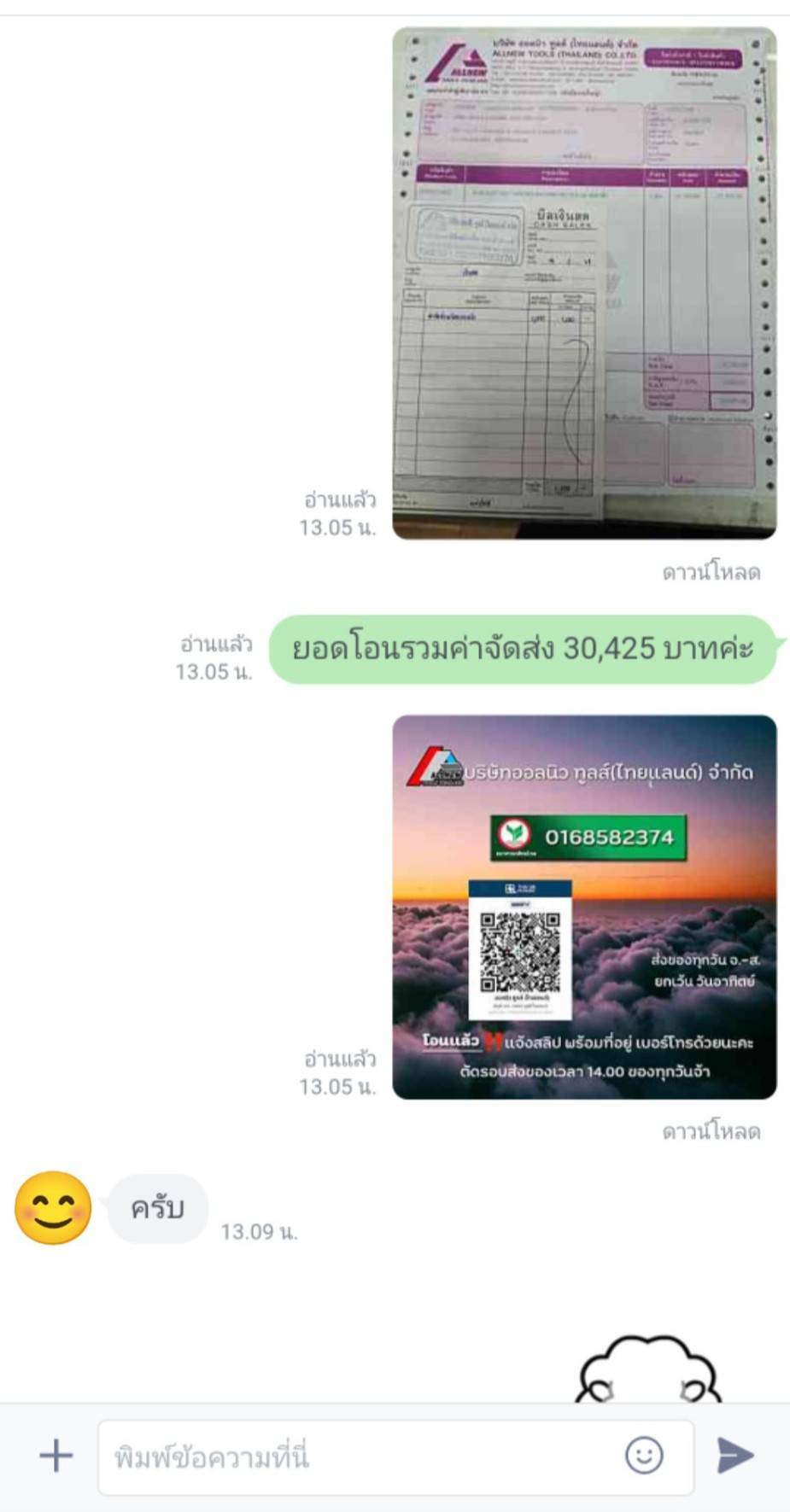Download the bank account image
This screenshot has width=790, height=1512.
point(711,1131)
